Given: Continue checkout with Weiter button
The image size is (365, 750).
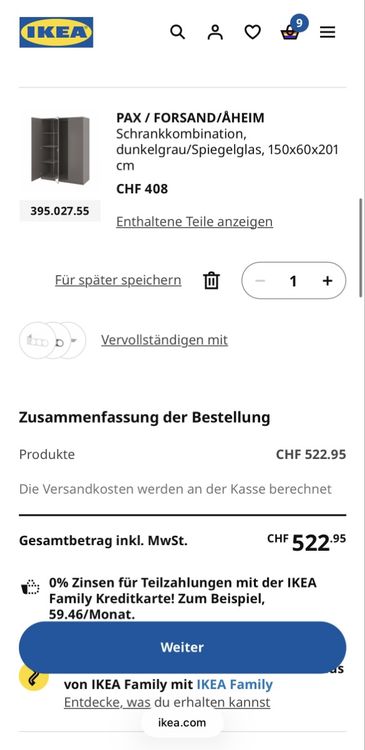Looking at the screenshot, I should pos(182,647).
